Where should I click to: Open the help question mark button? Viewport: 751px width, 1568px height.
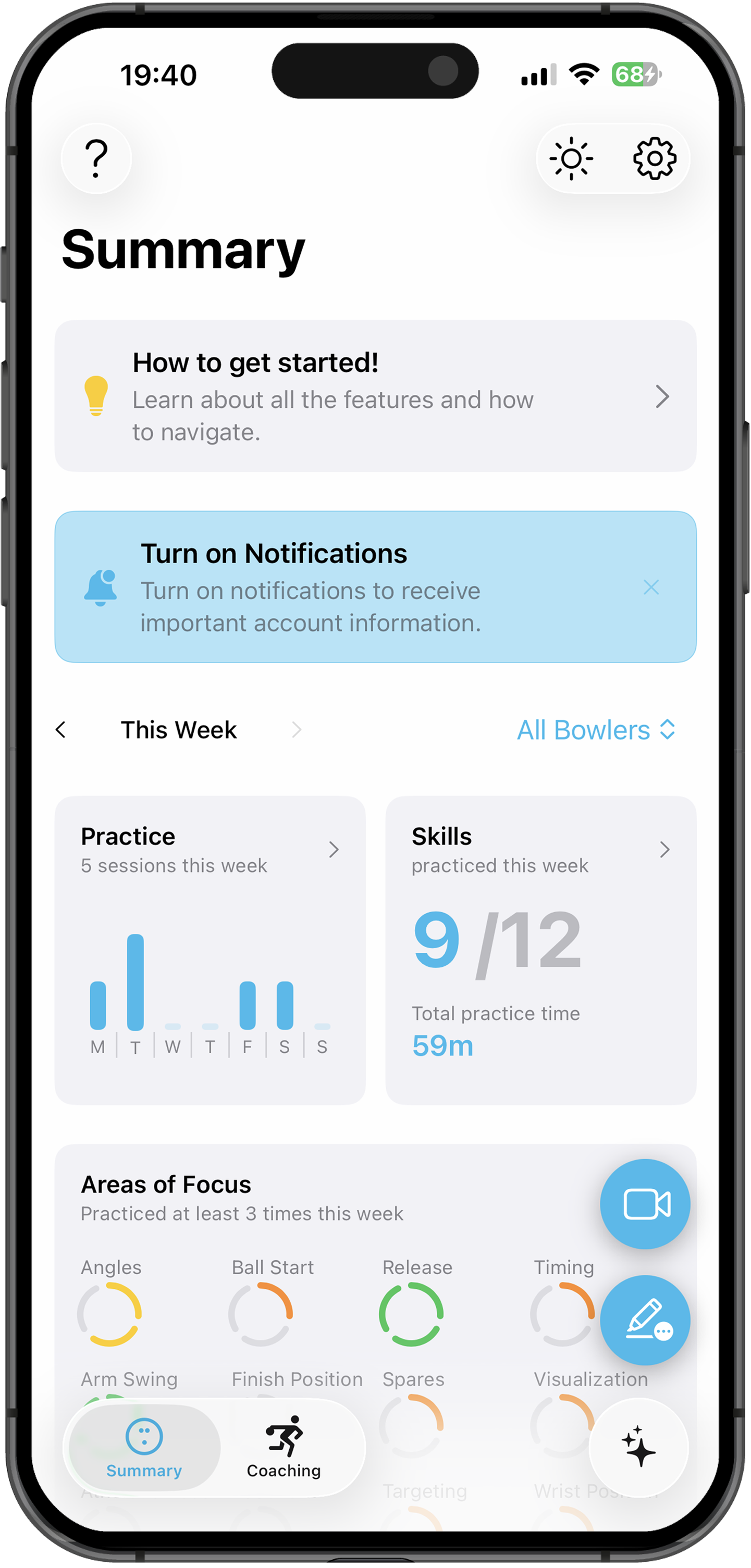pos(96,158)
